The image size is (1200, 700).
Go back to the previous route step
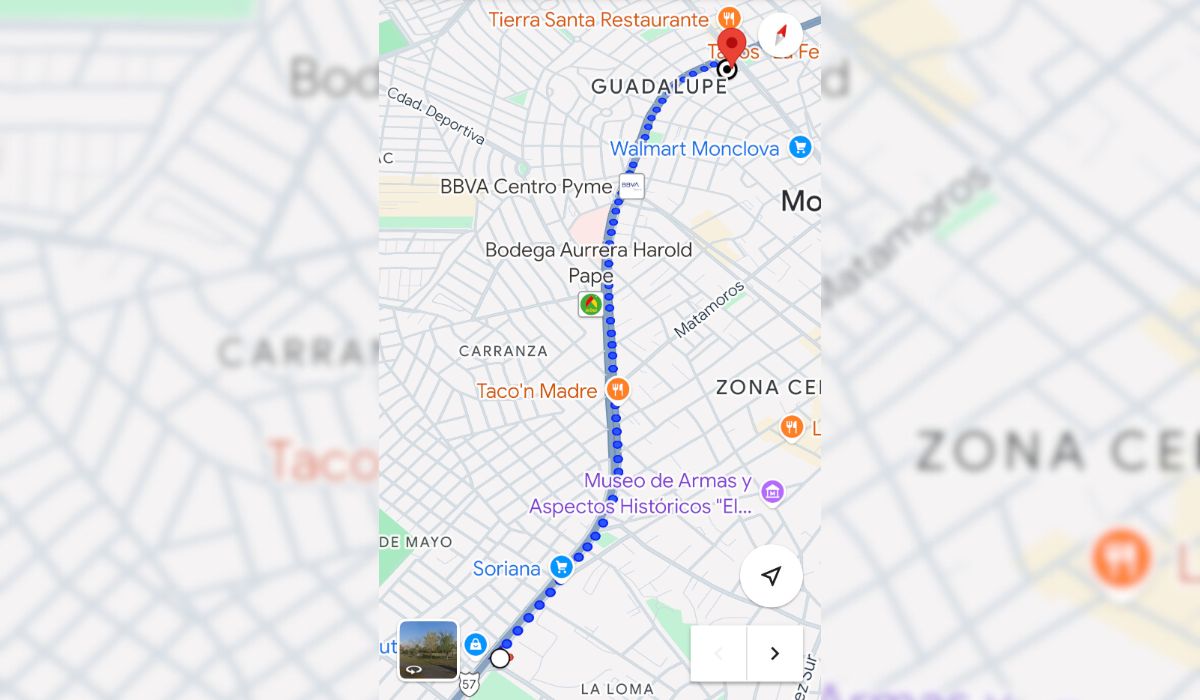point(718,654)
